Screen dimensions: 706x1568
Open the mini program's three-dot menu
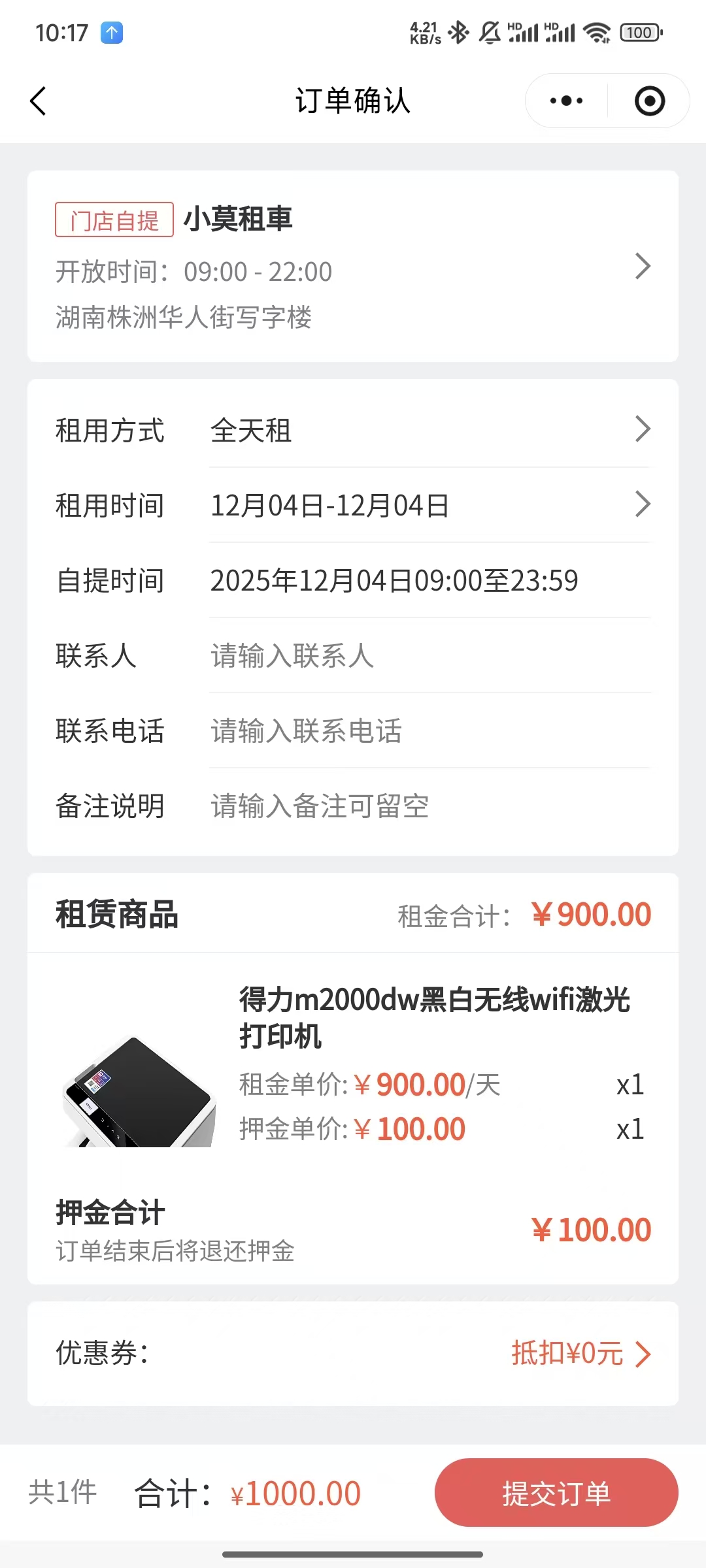point(566,101)
